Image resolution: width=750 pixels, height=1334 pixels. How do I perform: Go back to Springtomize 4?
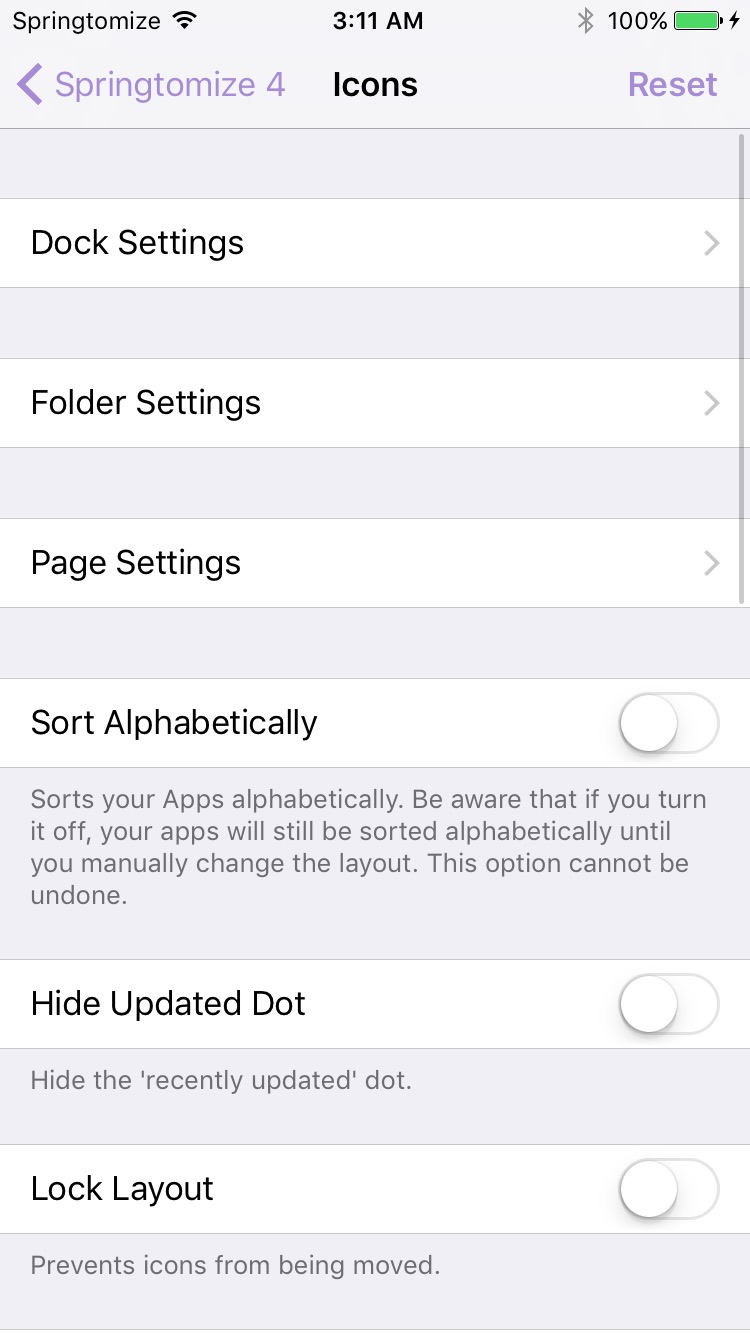click(x=150, y=85)
